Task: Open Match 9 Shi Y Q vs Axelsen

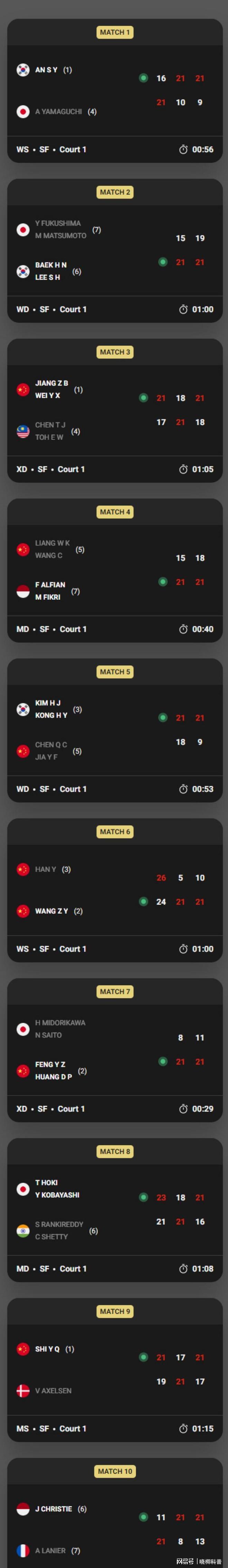Action: [x=115, y=1369]
